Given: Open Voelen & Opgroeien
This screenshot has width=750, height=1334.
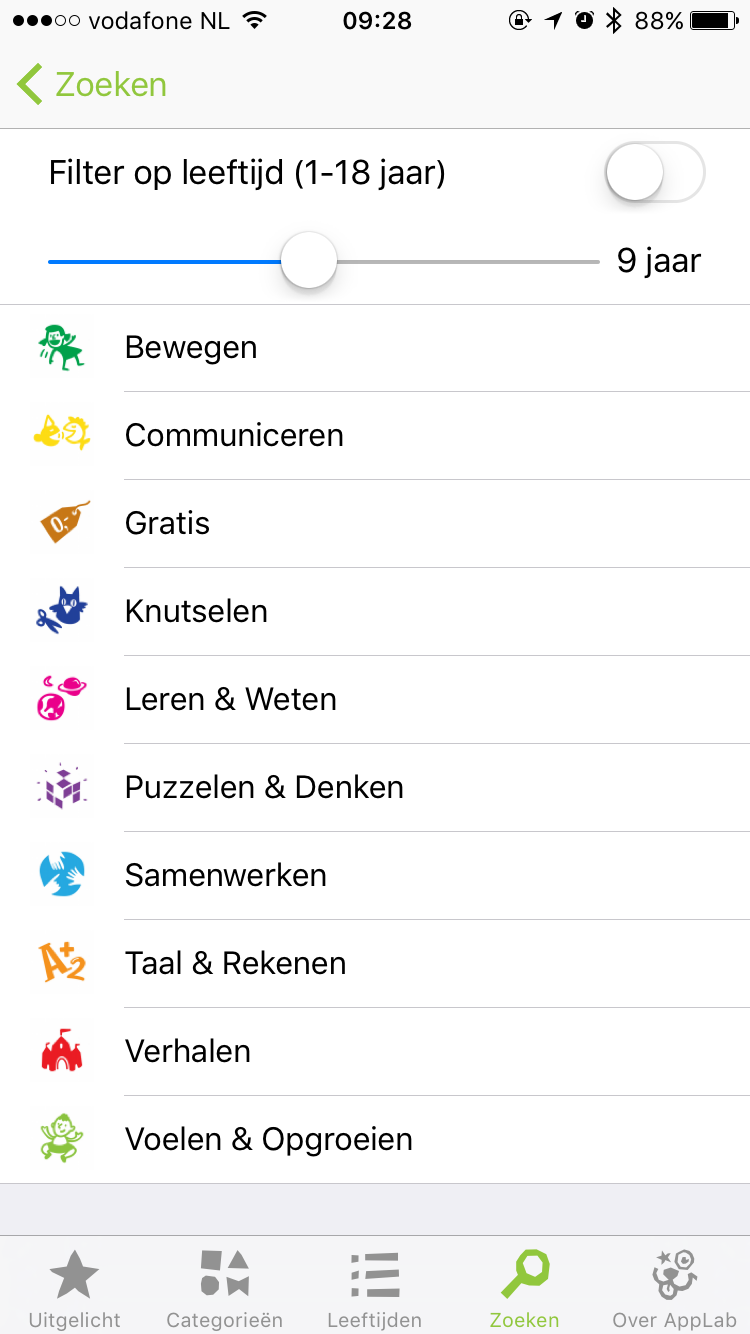Looking at the screenshot, I should pos(375,1140).
